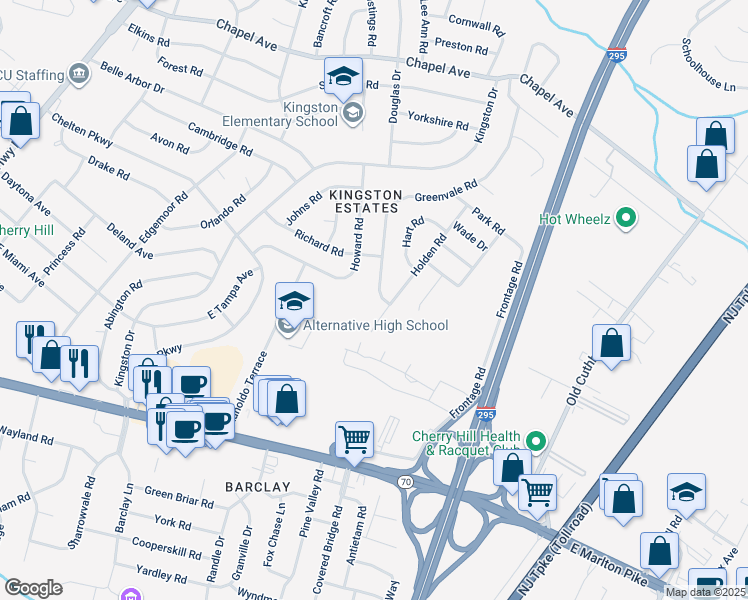
Task: Tap the shopping bag pin by Fox Chase Ln
Action: [287, 397]
